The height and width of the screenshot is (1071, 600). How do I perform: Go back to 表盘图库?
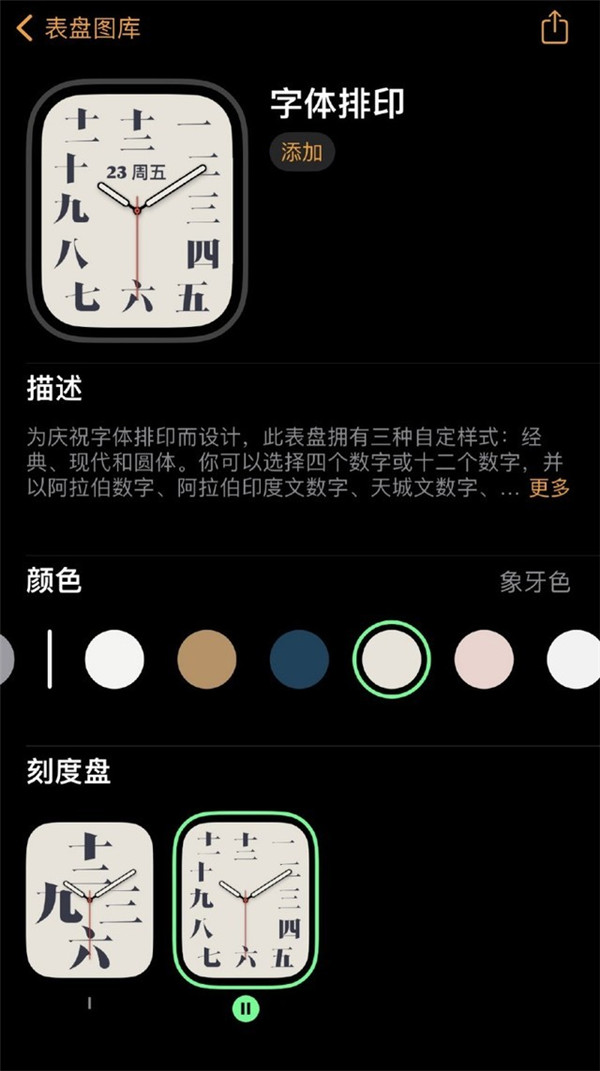(78, 27)
